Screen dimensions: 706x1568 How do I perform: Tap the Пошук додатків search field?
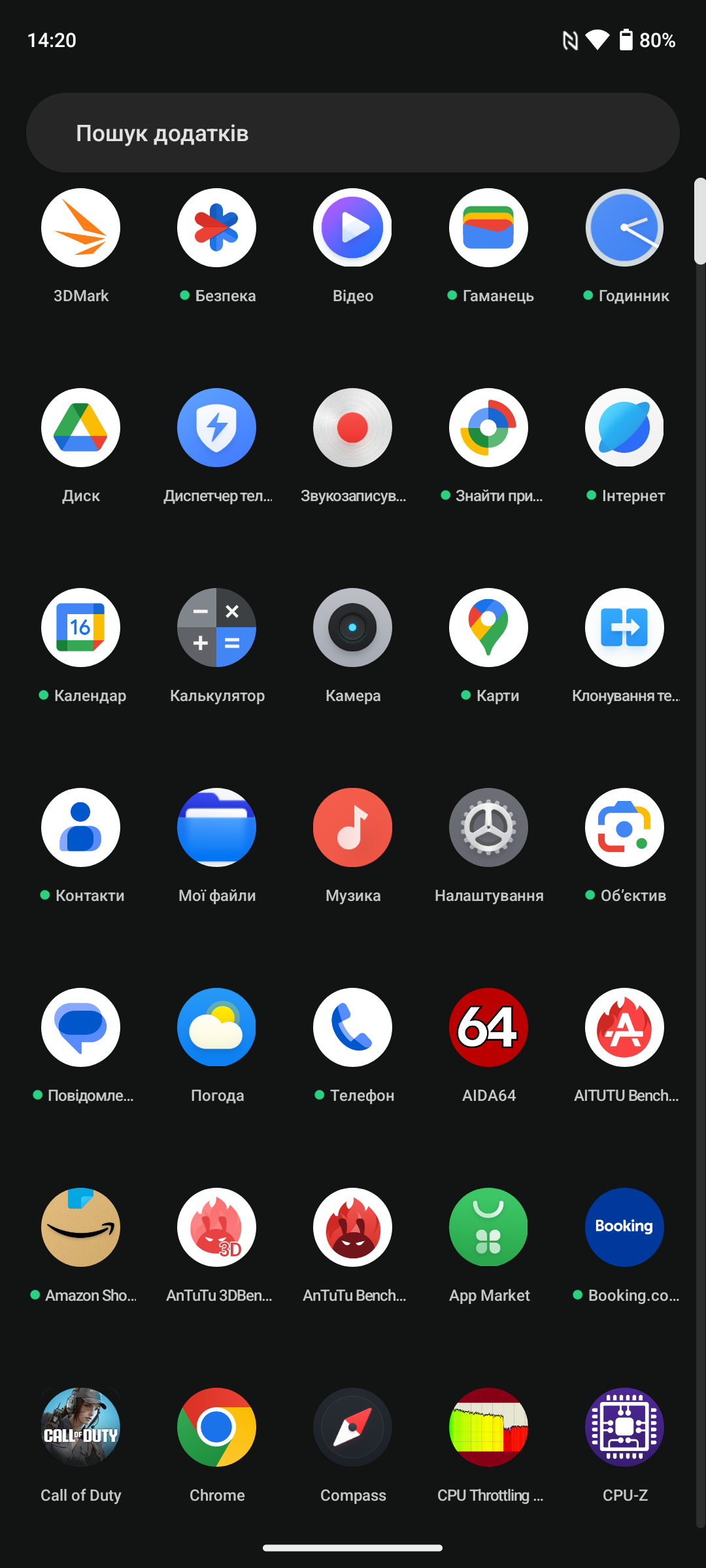point(353,133)
